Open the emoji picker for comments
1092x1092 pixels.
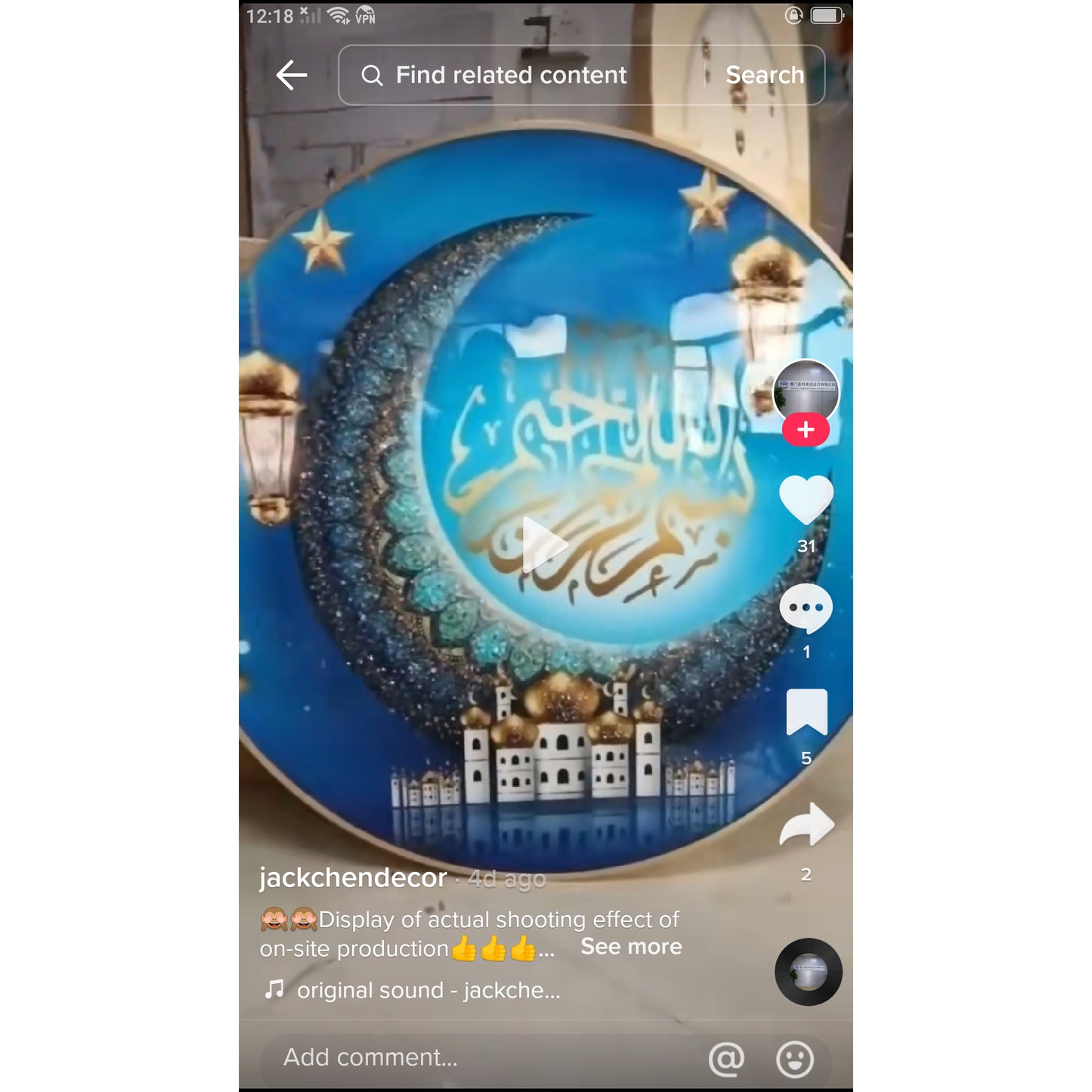(795, 1059)
